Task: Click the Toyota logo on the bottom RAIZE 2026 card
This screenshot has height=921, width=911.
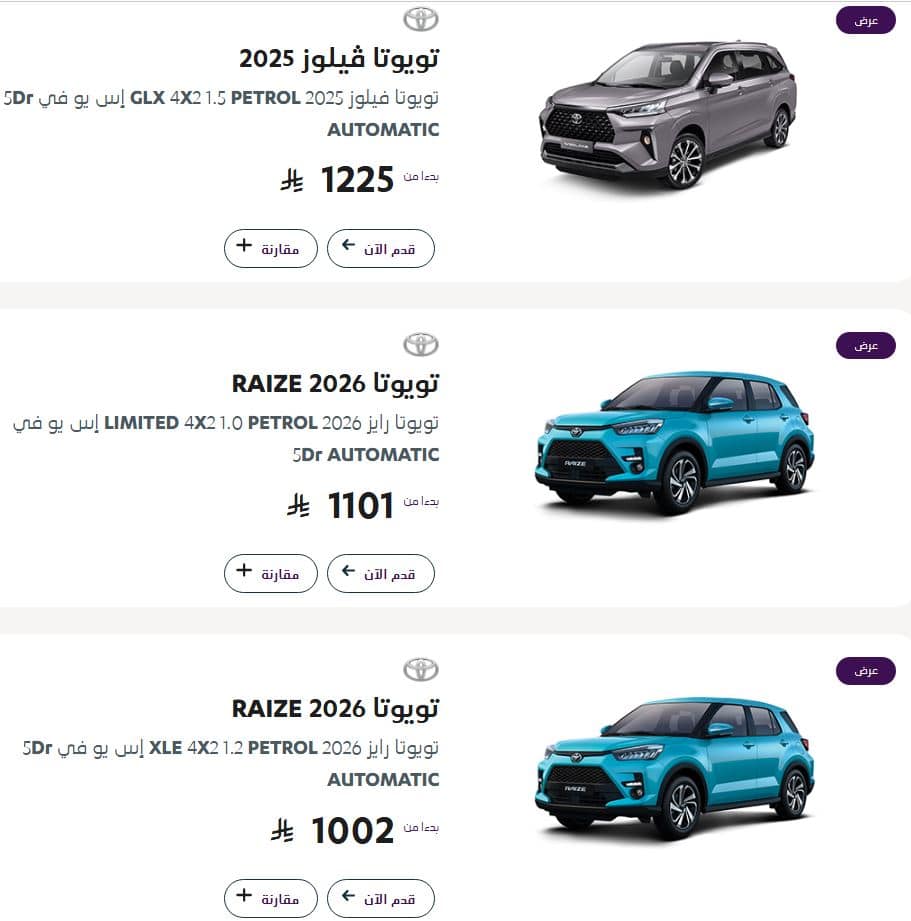Action: click(423, 668)
